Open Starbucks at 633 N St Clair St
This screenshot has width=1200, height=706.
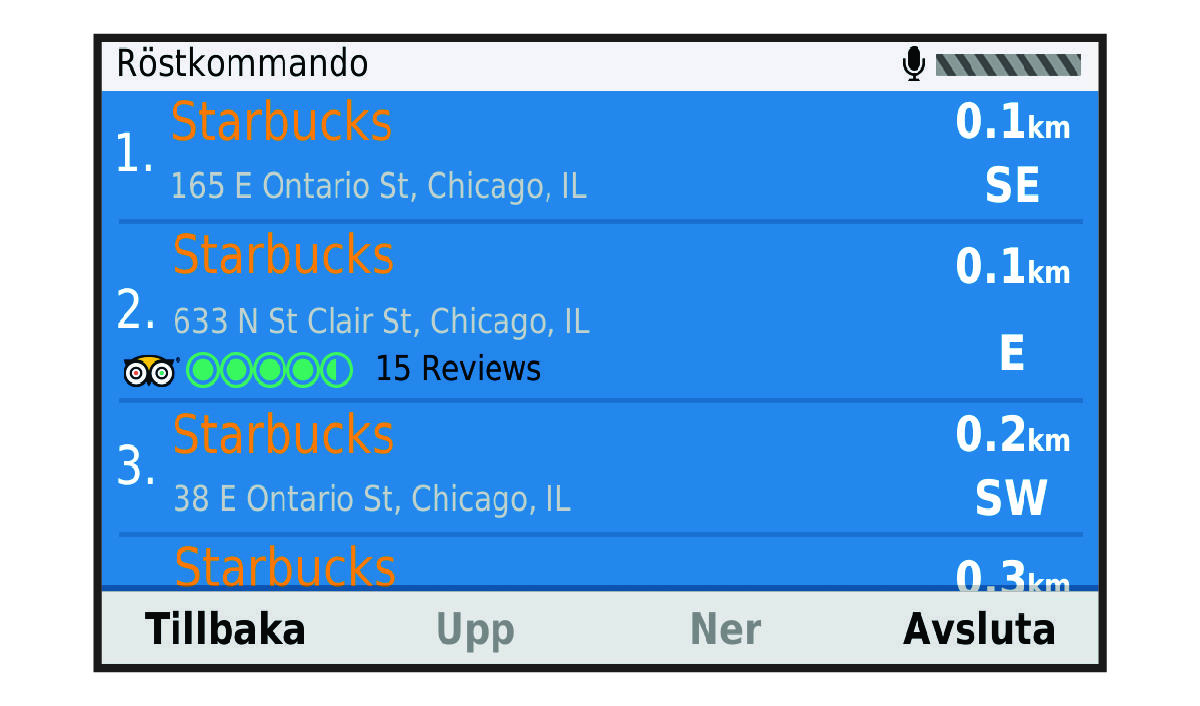(x=600, y=310)
